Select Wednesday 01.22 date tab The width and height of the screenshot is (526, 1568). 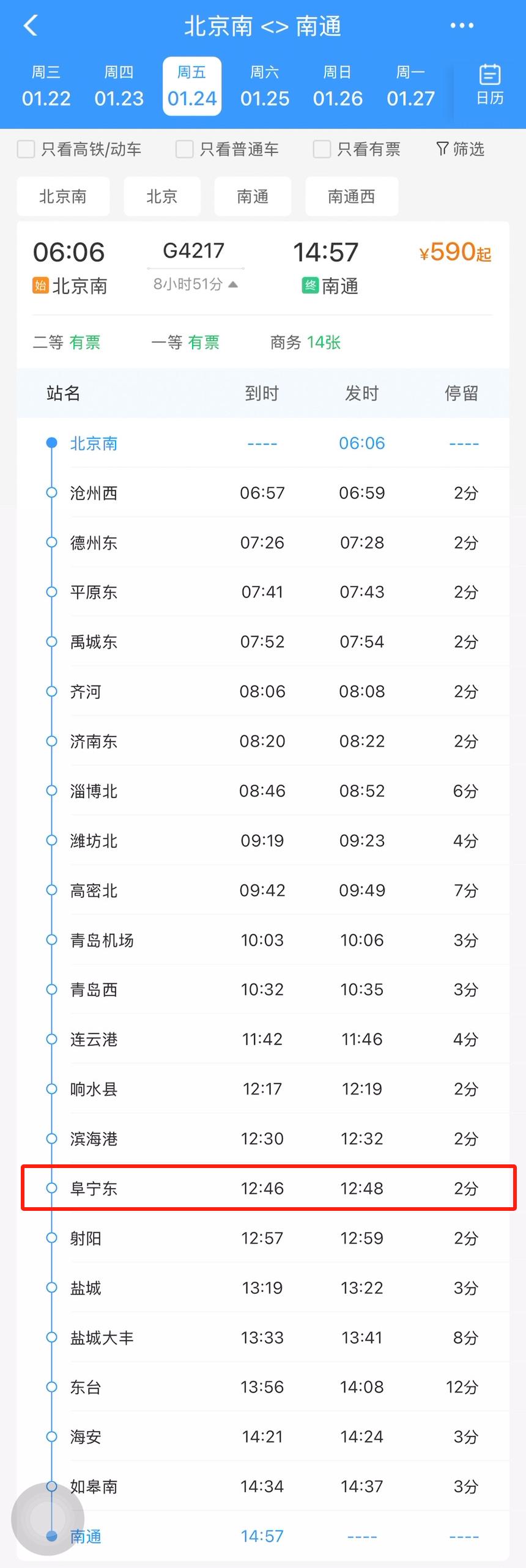[x=46, y=86]
